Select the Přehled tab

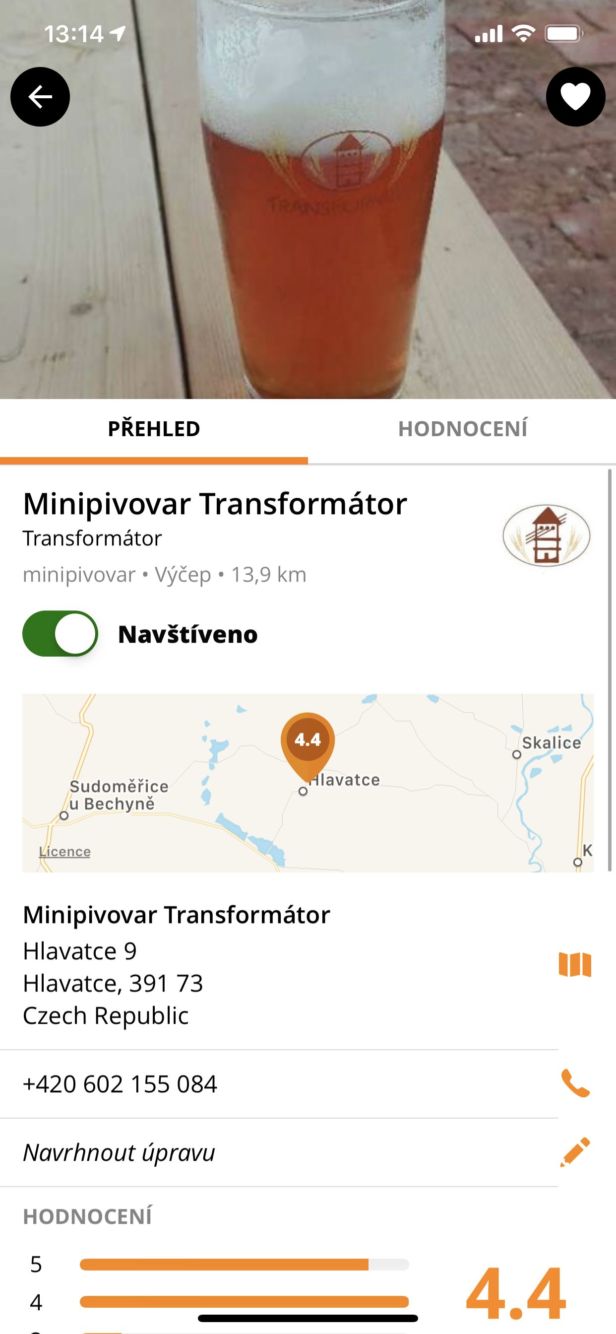154,429
